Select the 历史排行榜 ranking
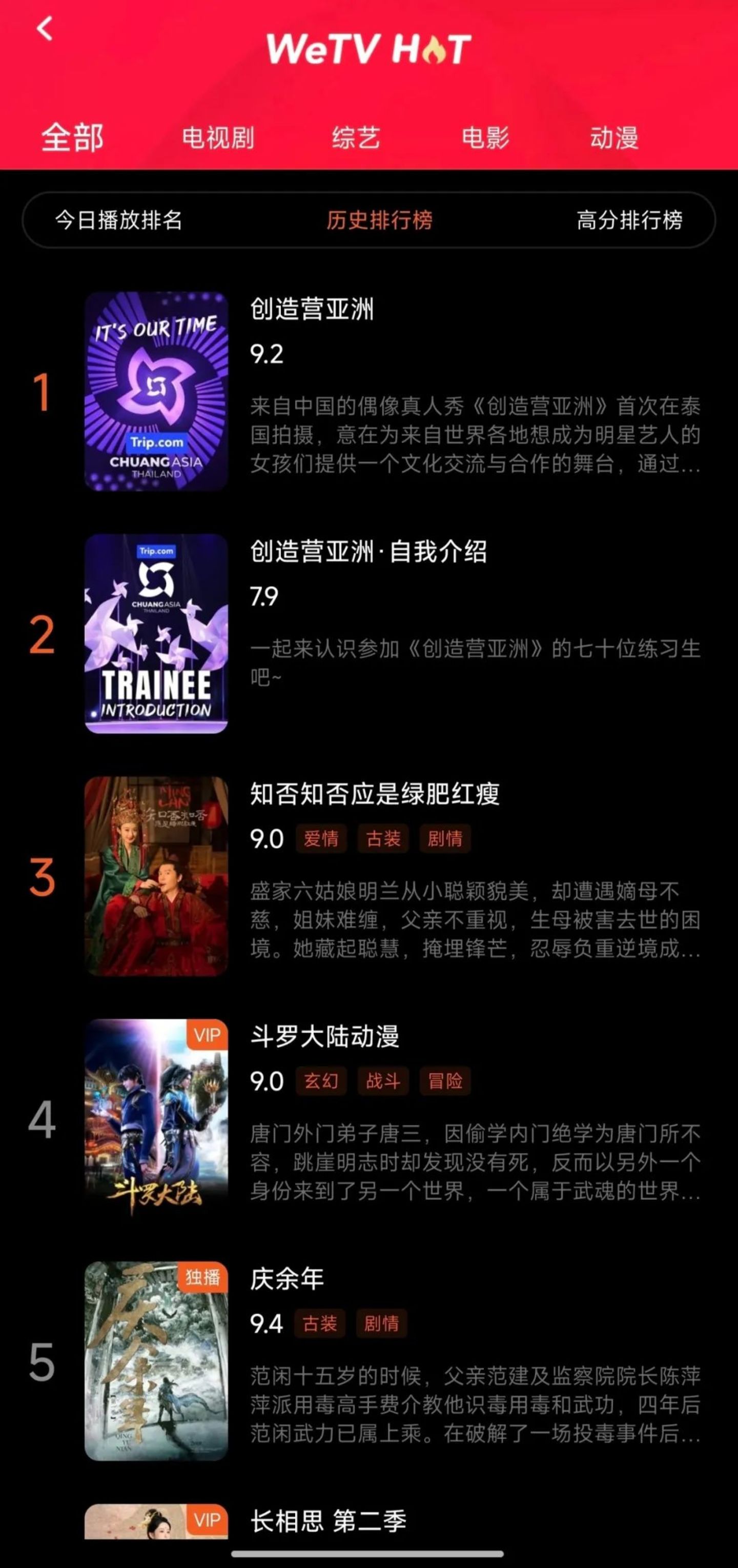 point(379,220)
